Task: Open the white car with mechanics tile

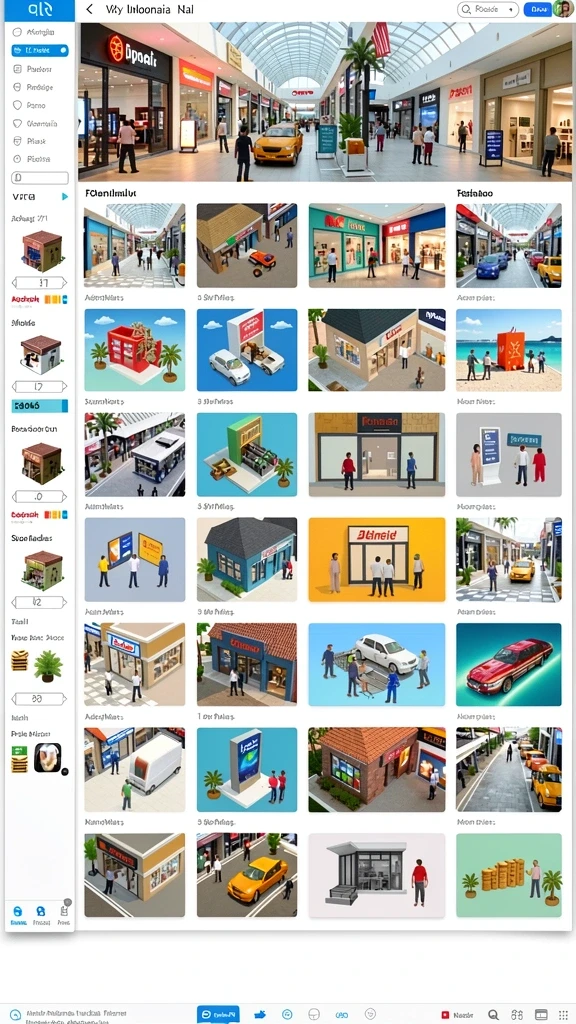Action: click(x=377, y=664)
